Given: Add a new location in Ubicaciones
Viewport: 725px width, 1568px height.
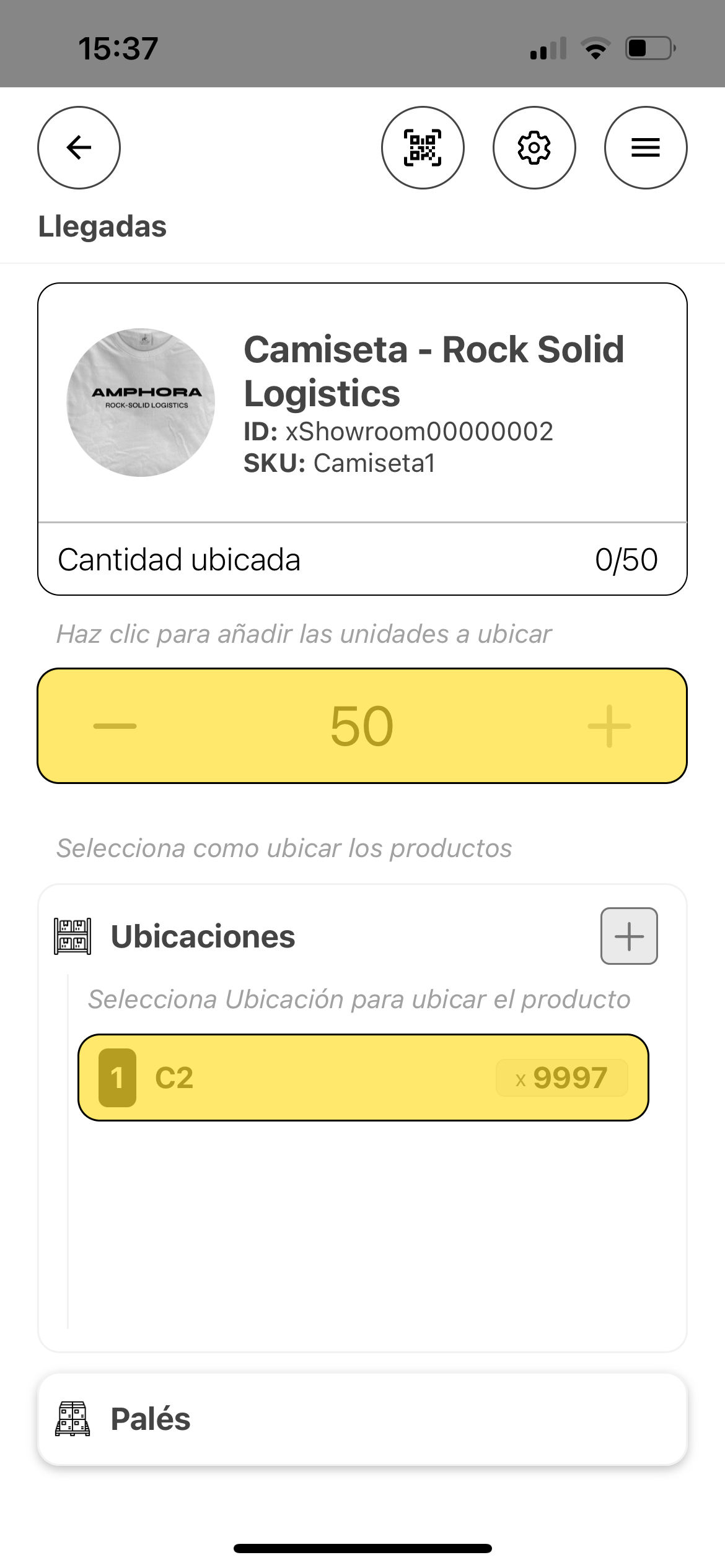Looking at the screenshot, I should [x=629, y=936].
